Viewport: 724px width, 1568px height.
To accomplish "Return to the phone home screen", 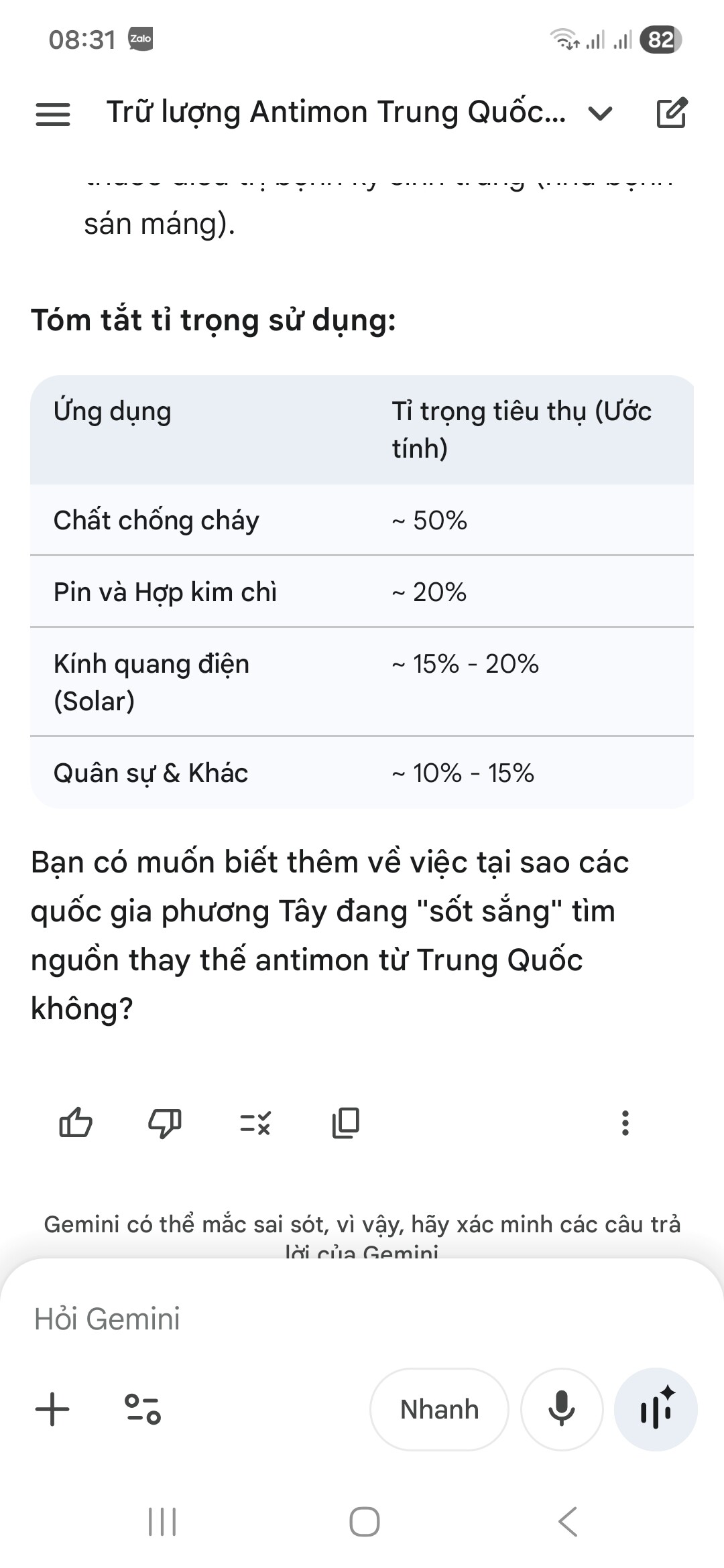I will coord(364,1521).
